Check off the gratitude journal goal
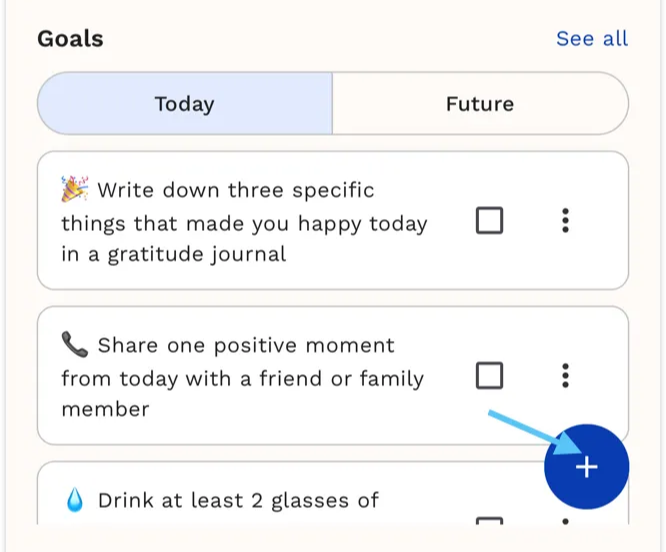This screenshot has height=552, width=666. 489,220
